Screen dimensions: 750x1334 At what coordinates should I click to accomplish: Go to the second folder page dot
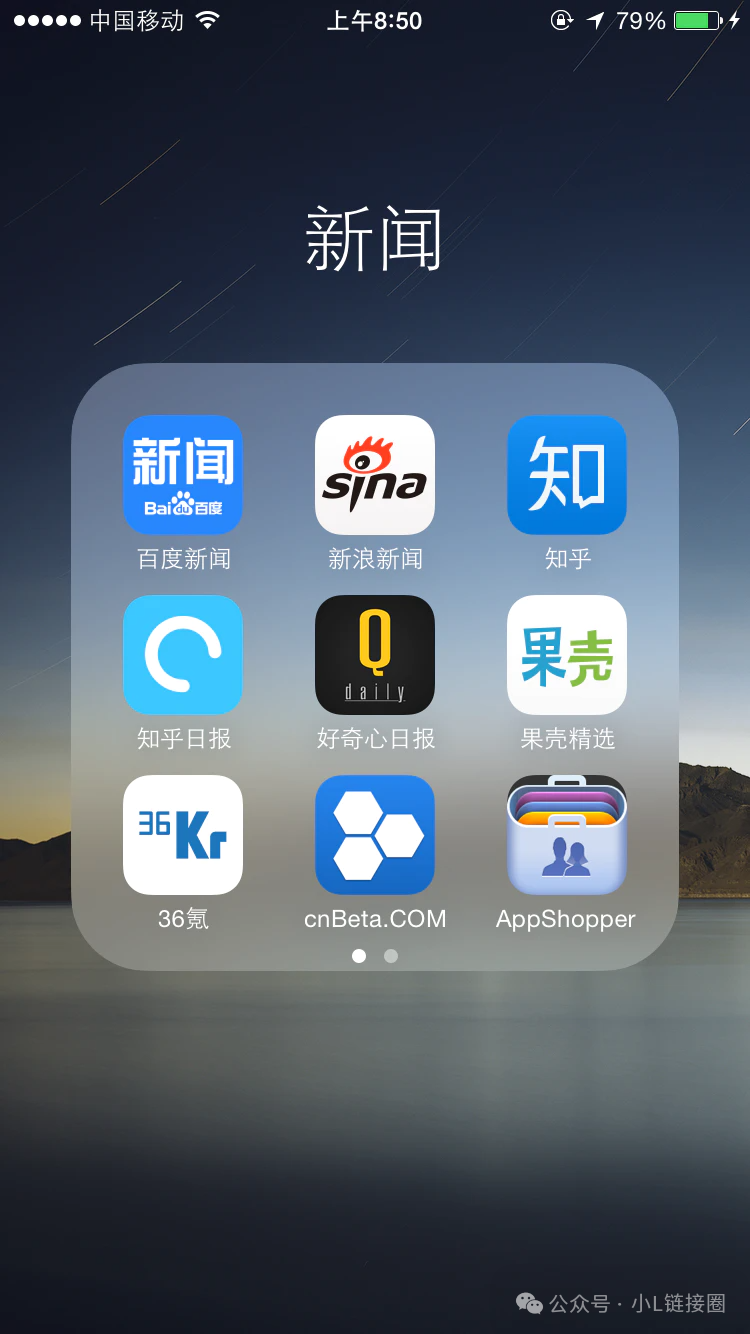pyautogui.click(x=391, y=956)
